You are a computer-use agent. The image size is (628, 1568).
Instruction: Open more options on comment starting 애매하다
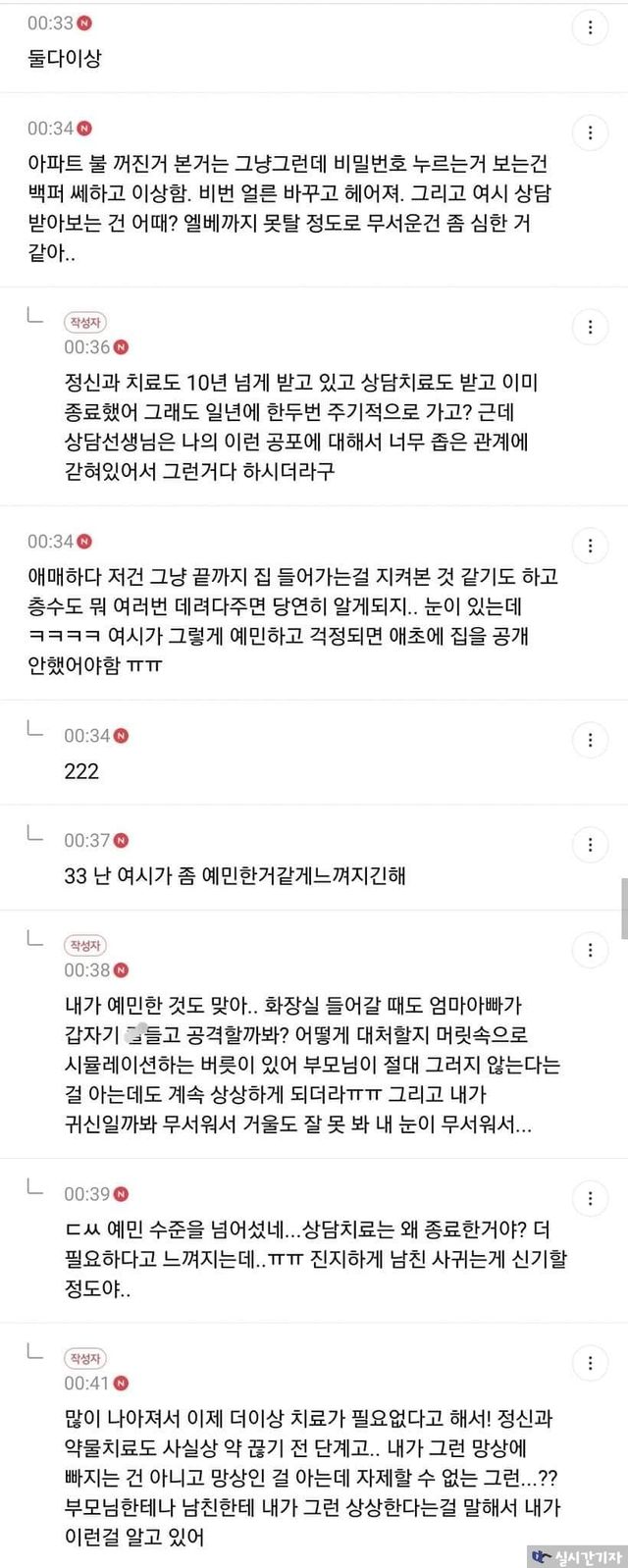point(590,546)
